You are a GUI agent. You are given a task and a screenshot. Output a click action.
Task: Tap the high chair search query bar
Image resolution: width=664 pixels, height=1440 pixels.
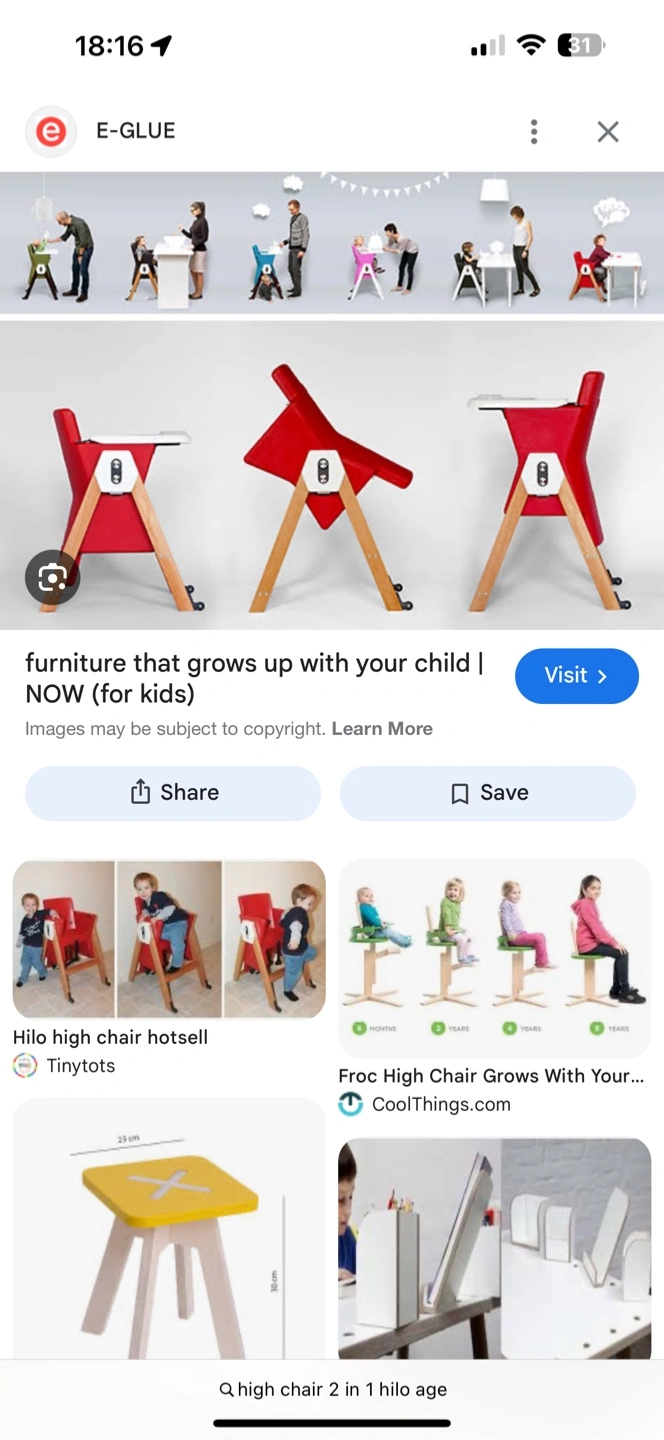(x=332, y=1390)
